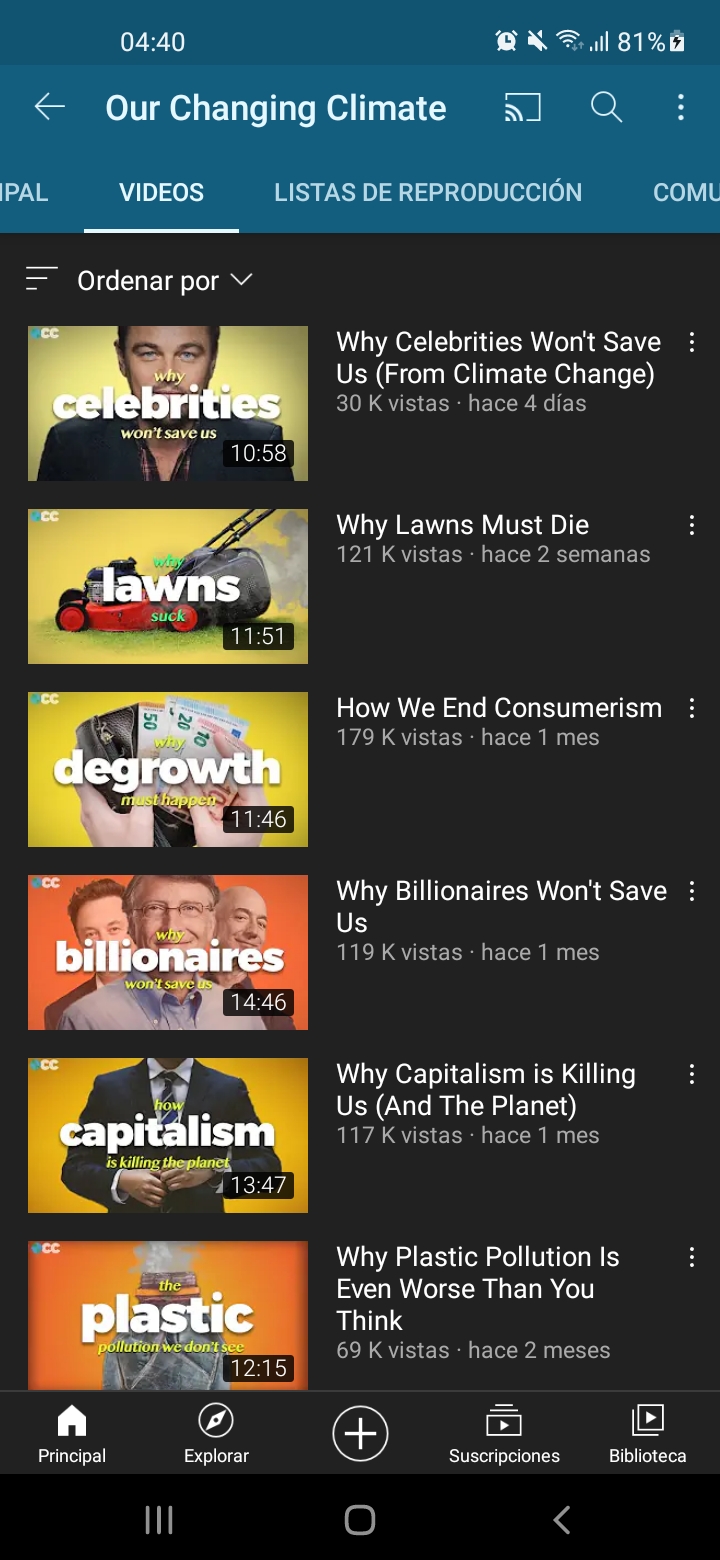Open Suscripciones tab
Screen dimensions: 720x1560
[x=504, y=1434]
